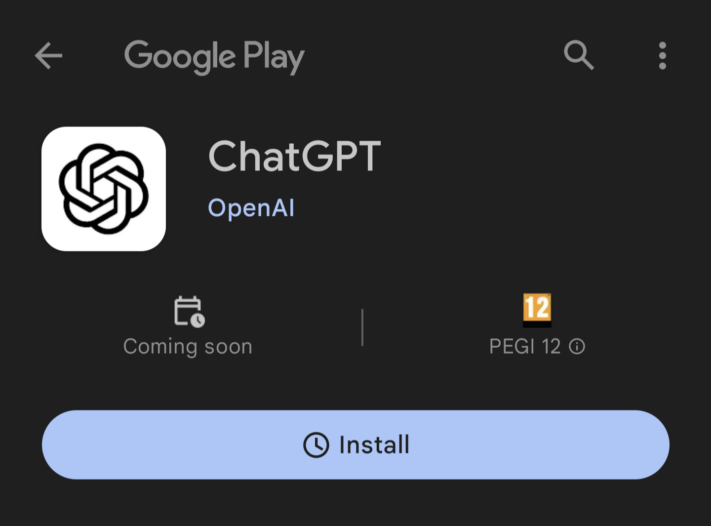Tap the Install button for ChatGPT
This screenshot has width=711, height=526.
(355, 445)
